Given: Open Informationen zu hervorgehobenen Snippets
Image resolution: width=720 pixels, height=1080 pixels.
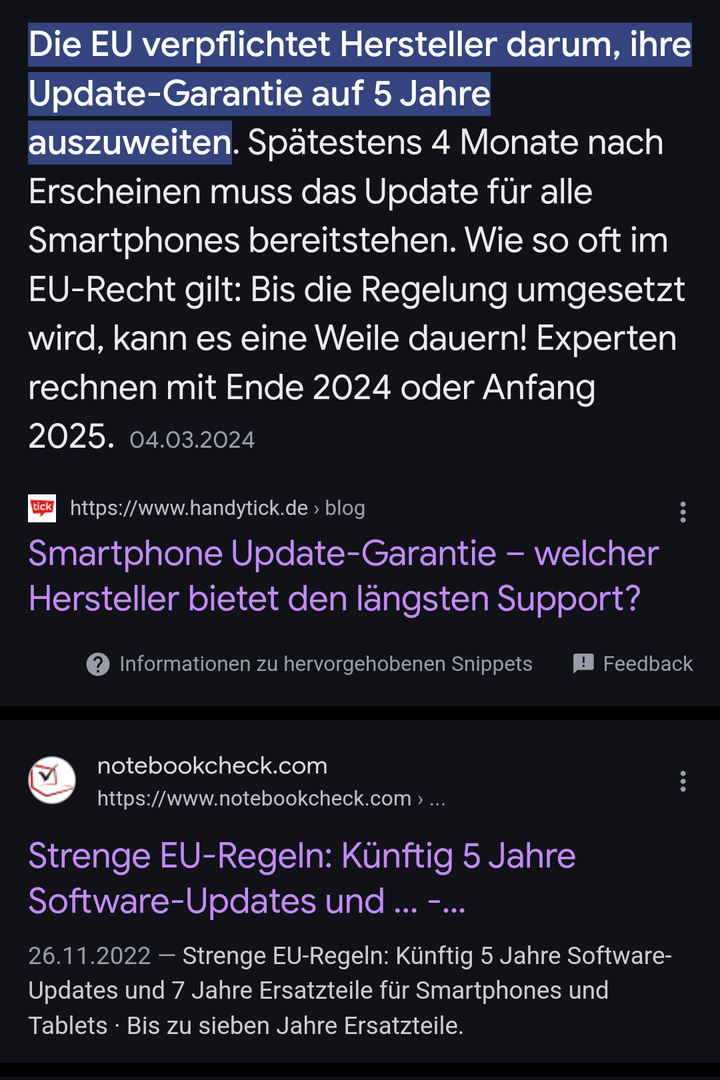Looking at the screenshot, I should [310, 664].
